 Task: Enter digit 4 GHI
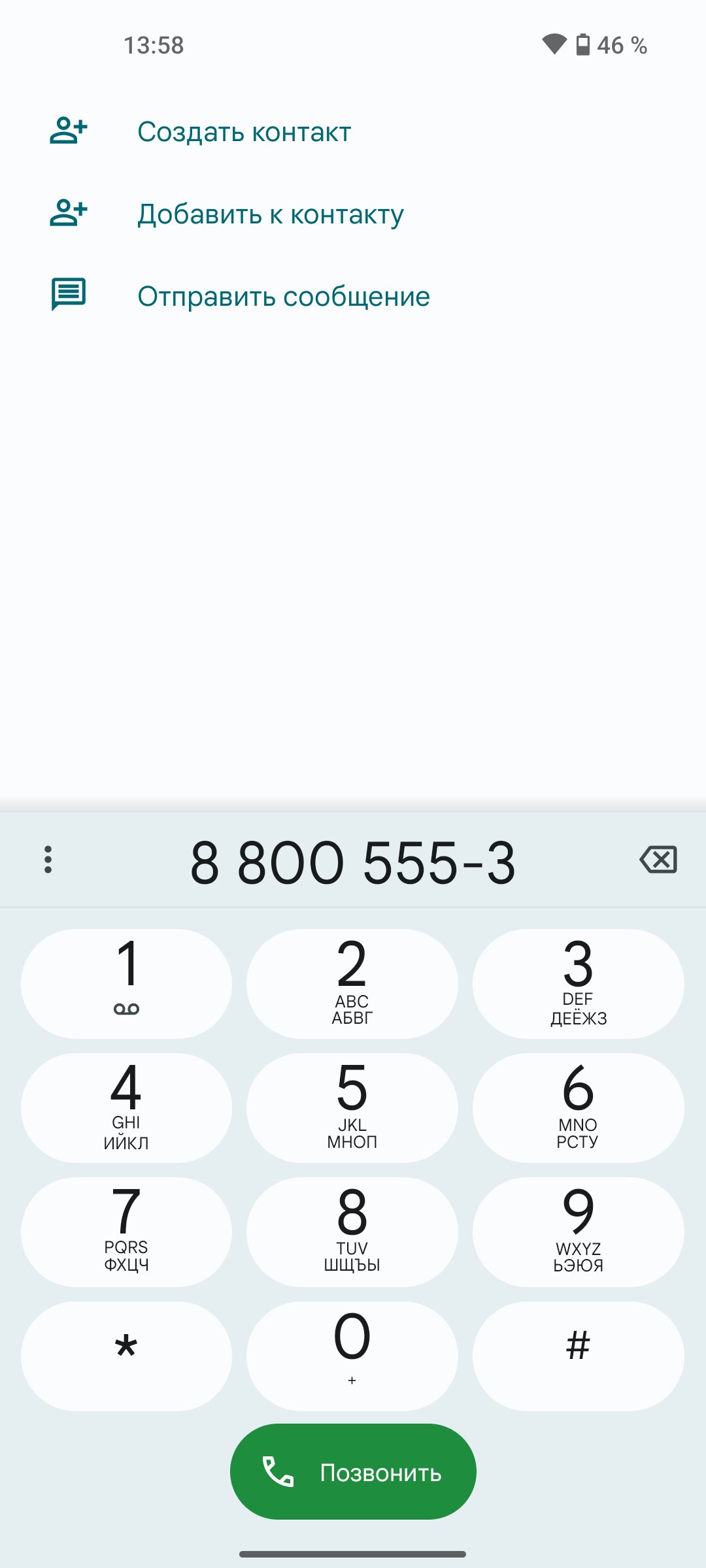(126, 1107)
